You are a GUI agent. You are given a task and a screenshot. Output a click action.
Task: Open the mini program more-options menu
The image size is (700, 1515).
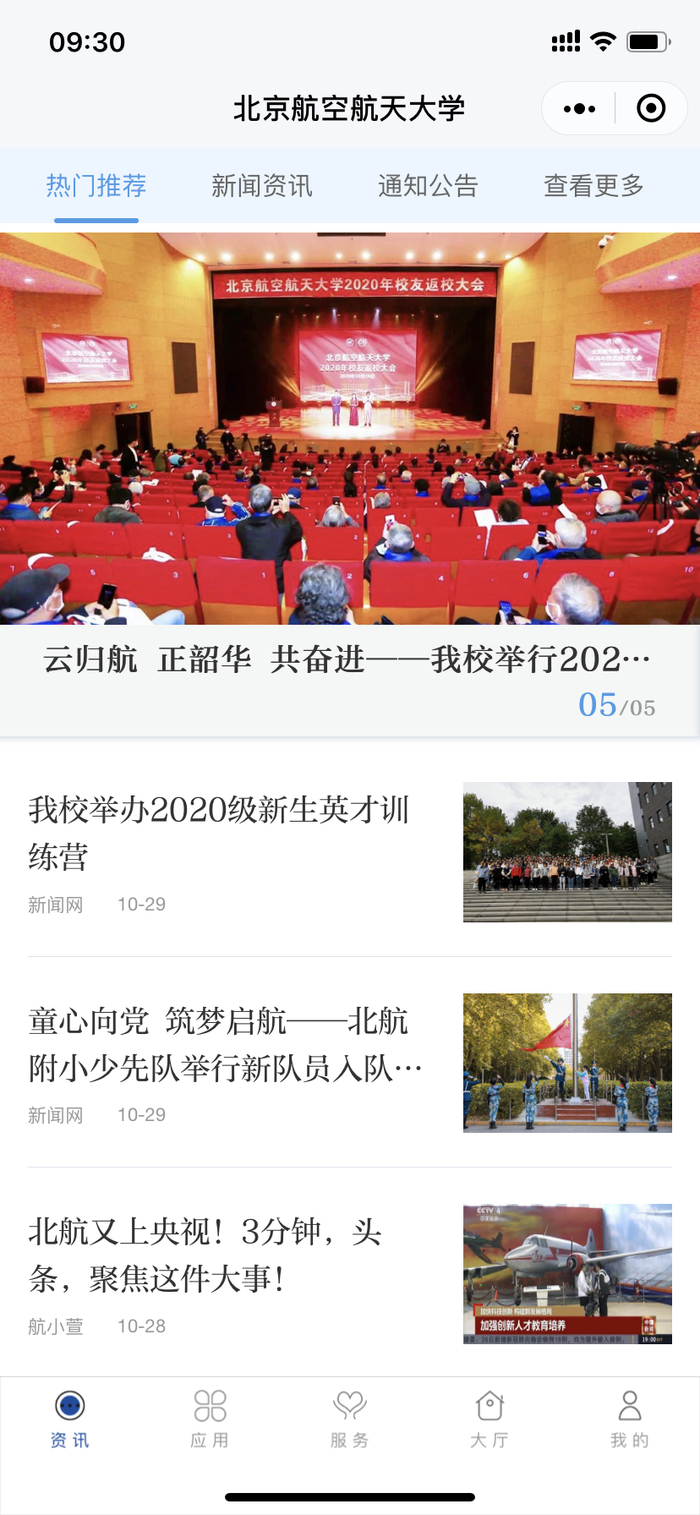point(579,109)
